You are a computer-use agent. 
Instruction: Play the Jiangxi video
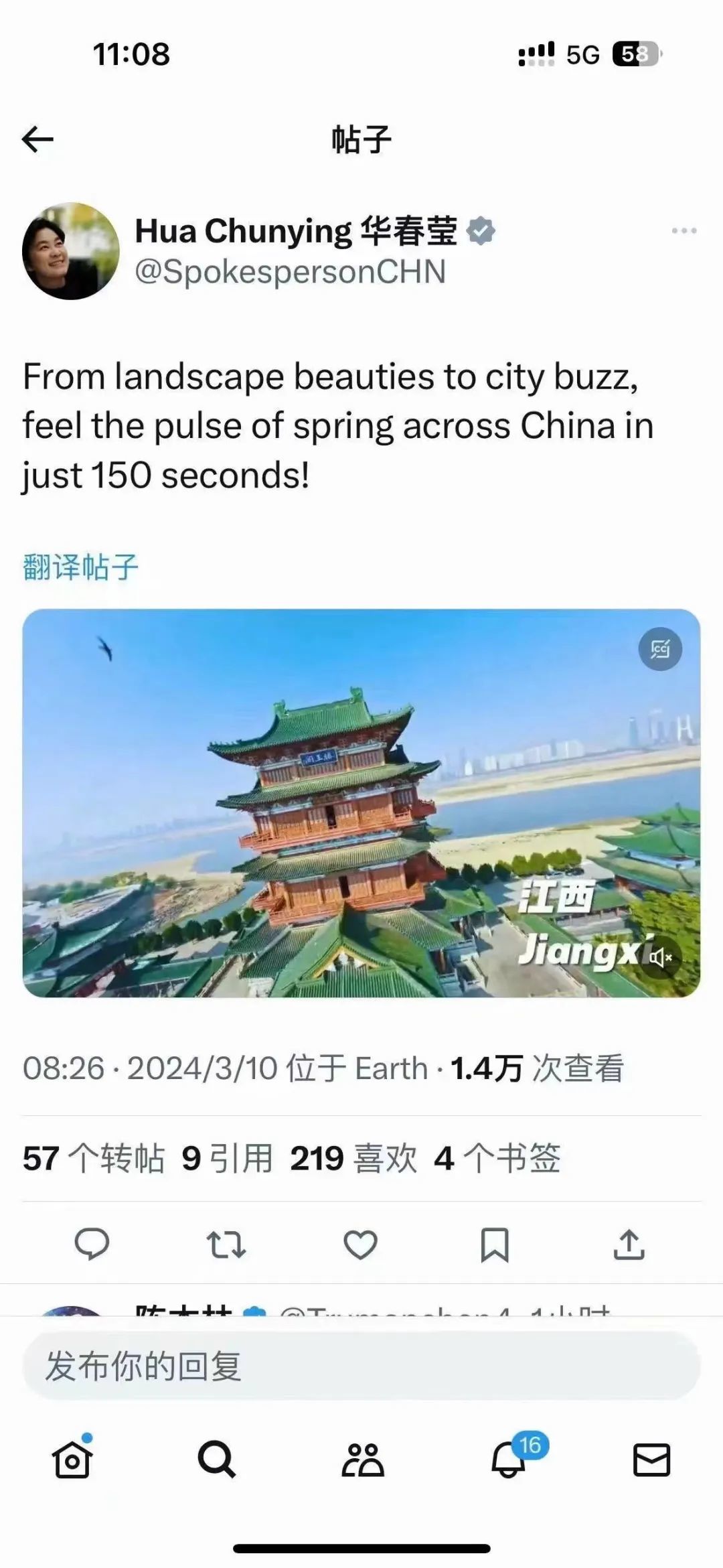click(x=361, y=802)
